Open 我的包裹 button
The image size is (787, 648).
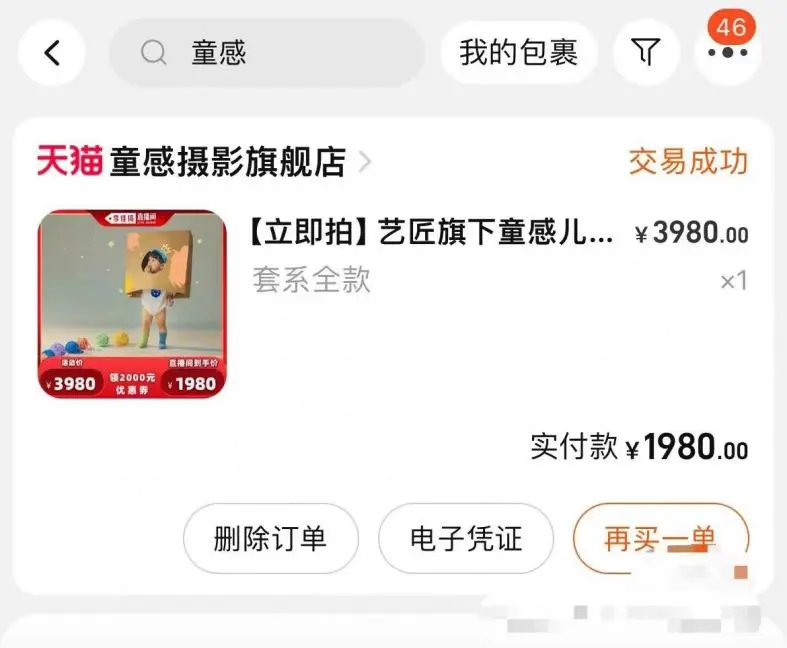[x=518, y=53]
